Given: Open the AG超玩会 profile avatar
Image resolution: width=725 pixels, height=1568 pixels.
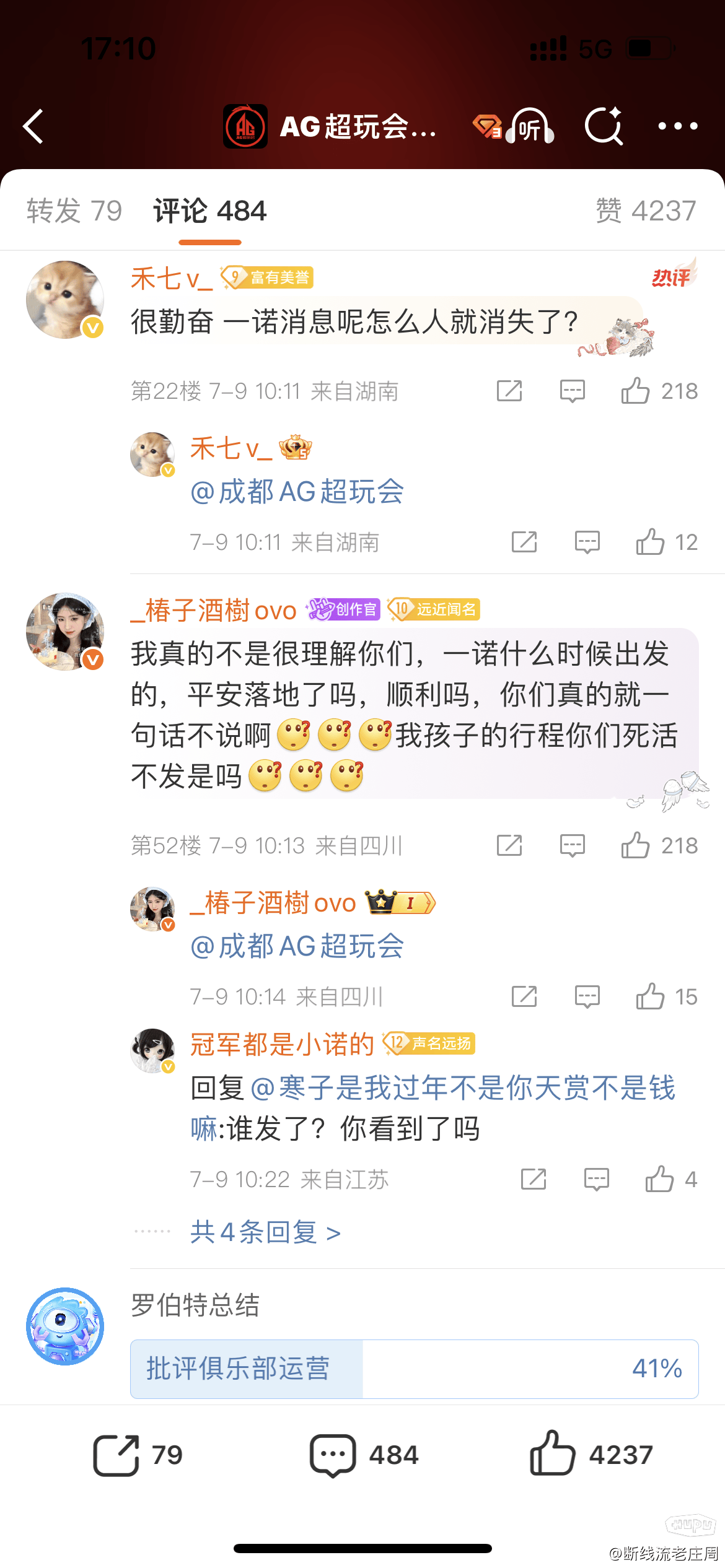Looking at the screenshot, I should tap(245, 126).
